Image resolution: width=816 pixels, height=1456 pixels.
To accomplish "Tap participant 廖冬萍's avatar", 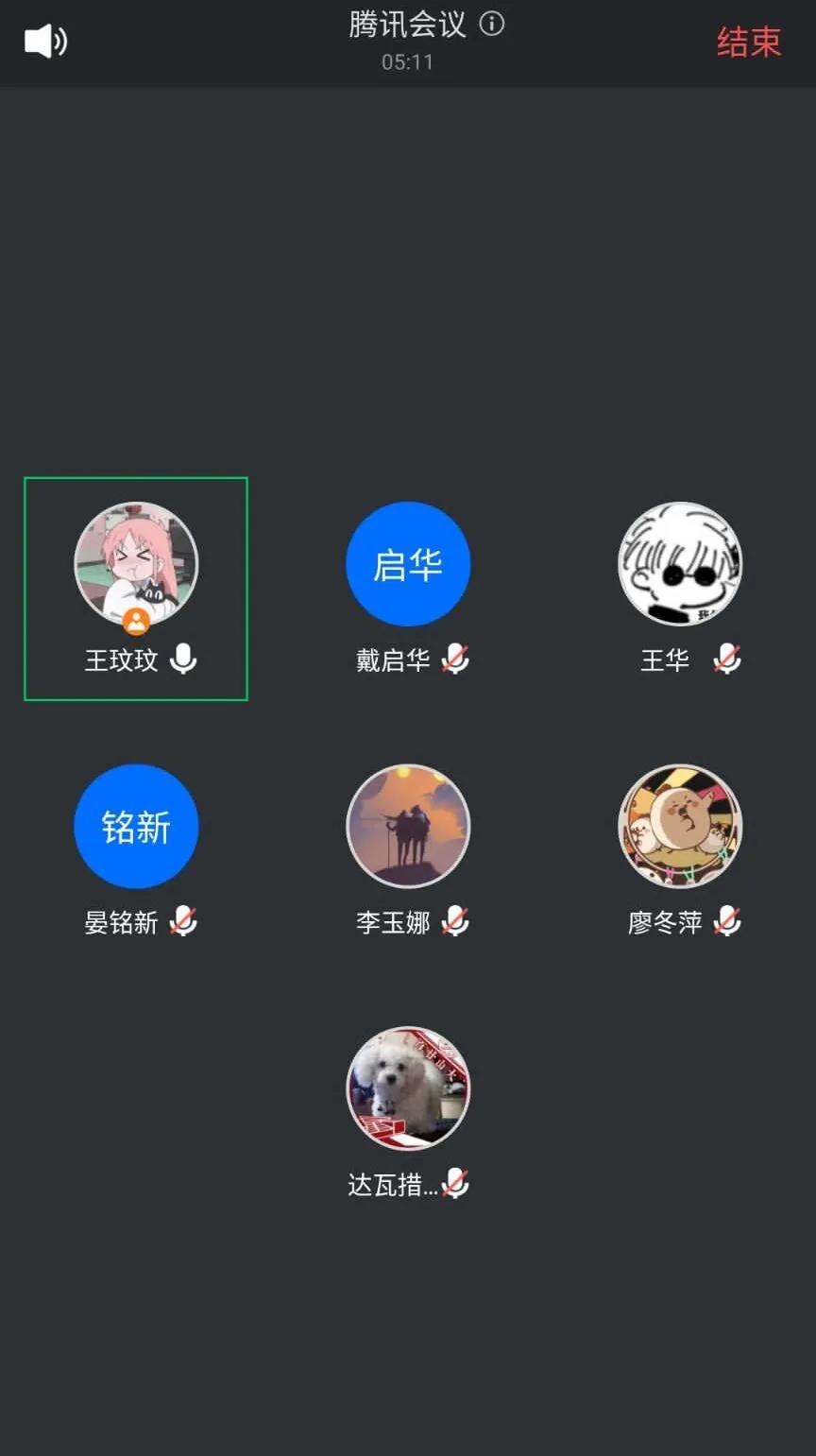I will click(680, 826).
